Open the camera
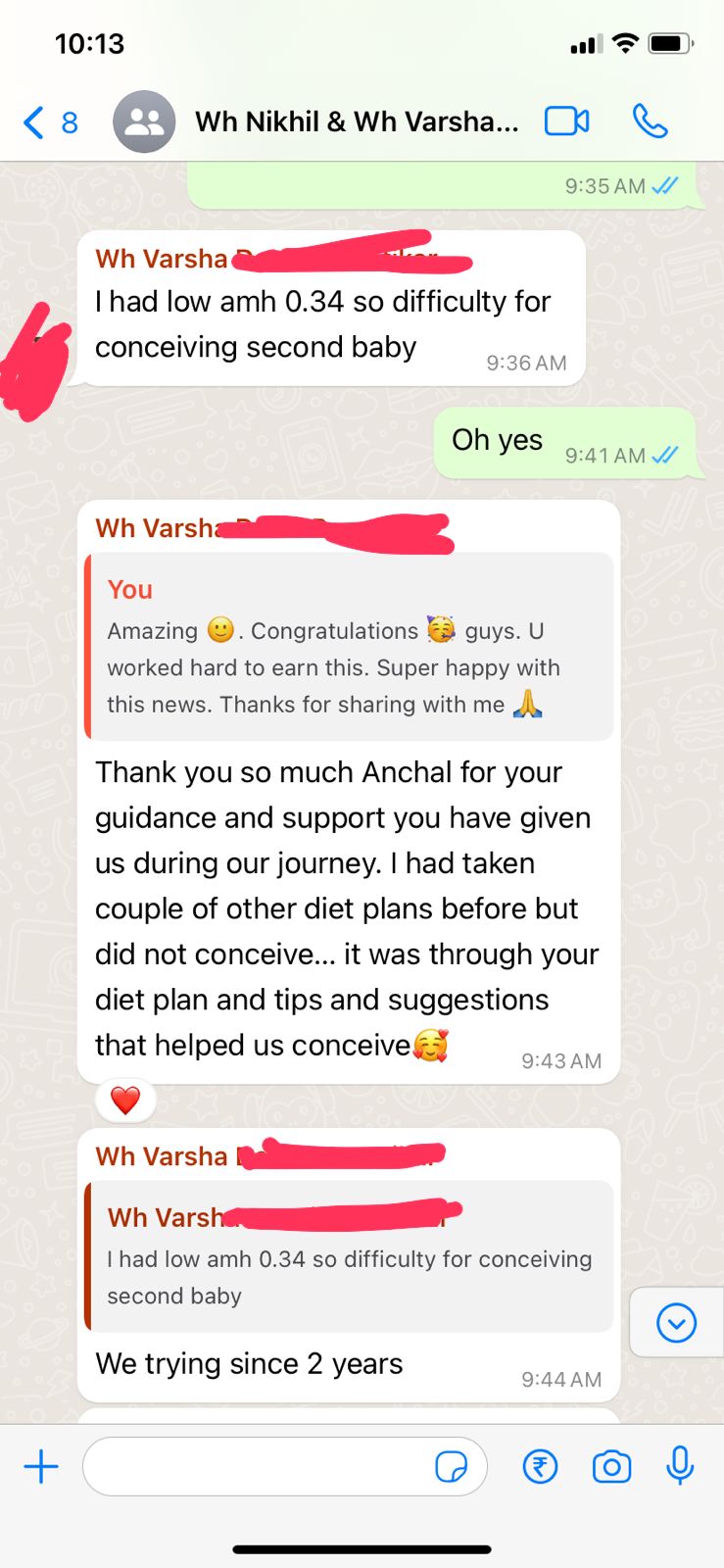Image resolution: width=724 pixels, height=1568 pixels. (611, 1467)
